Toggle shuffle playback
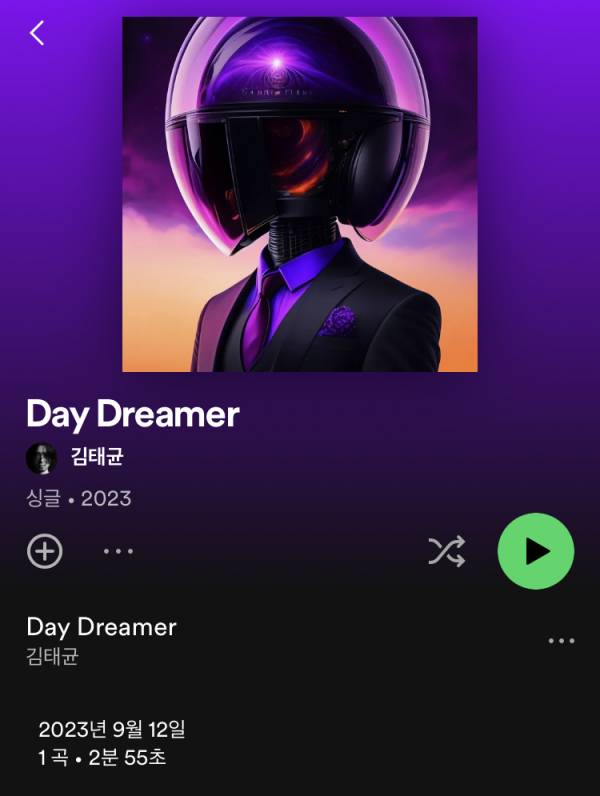The image size is (600, 796). pyautogui.click(x=446, y=551)
